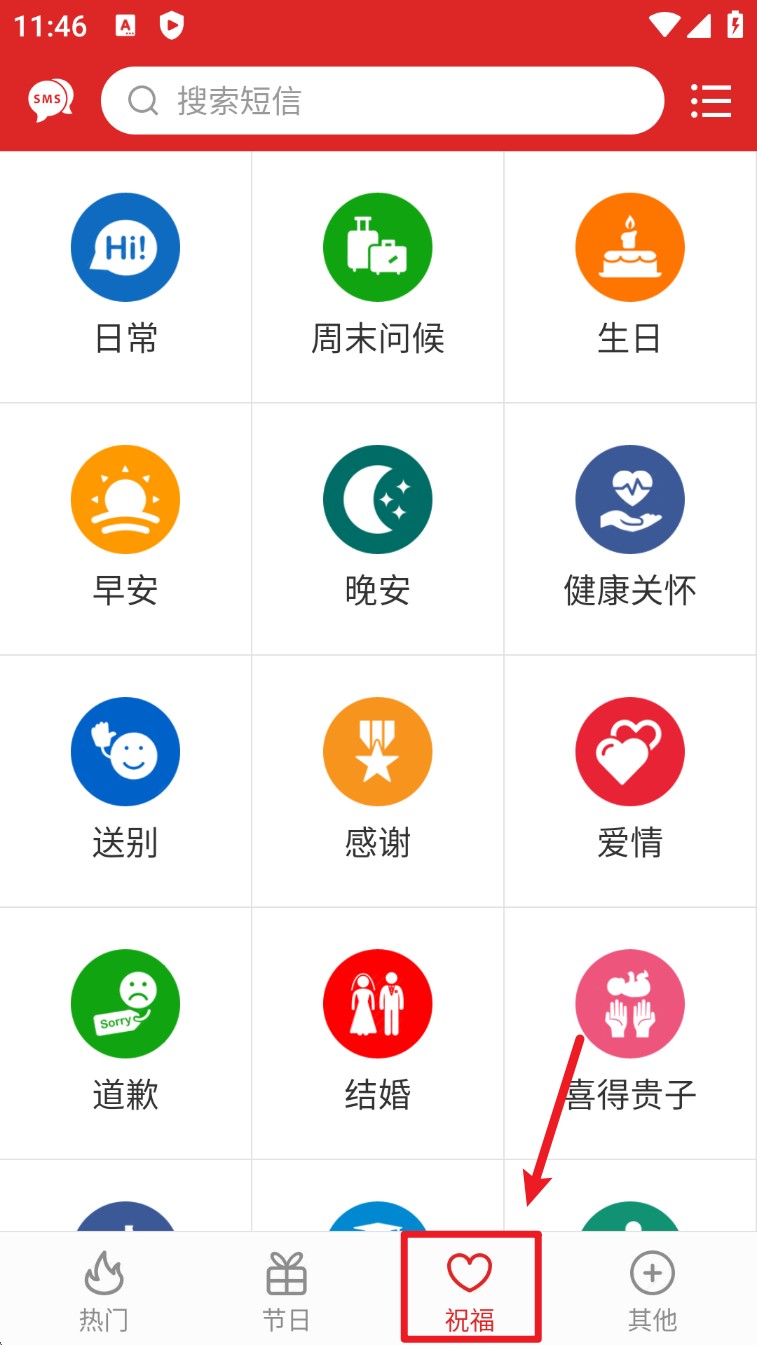This screenshot has width=757, height=1345.
Task: Open the 感谢 category
Action: [x=377, y=781]
